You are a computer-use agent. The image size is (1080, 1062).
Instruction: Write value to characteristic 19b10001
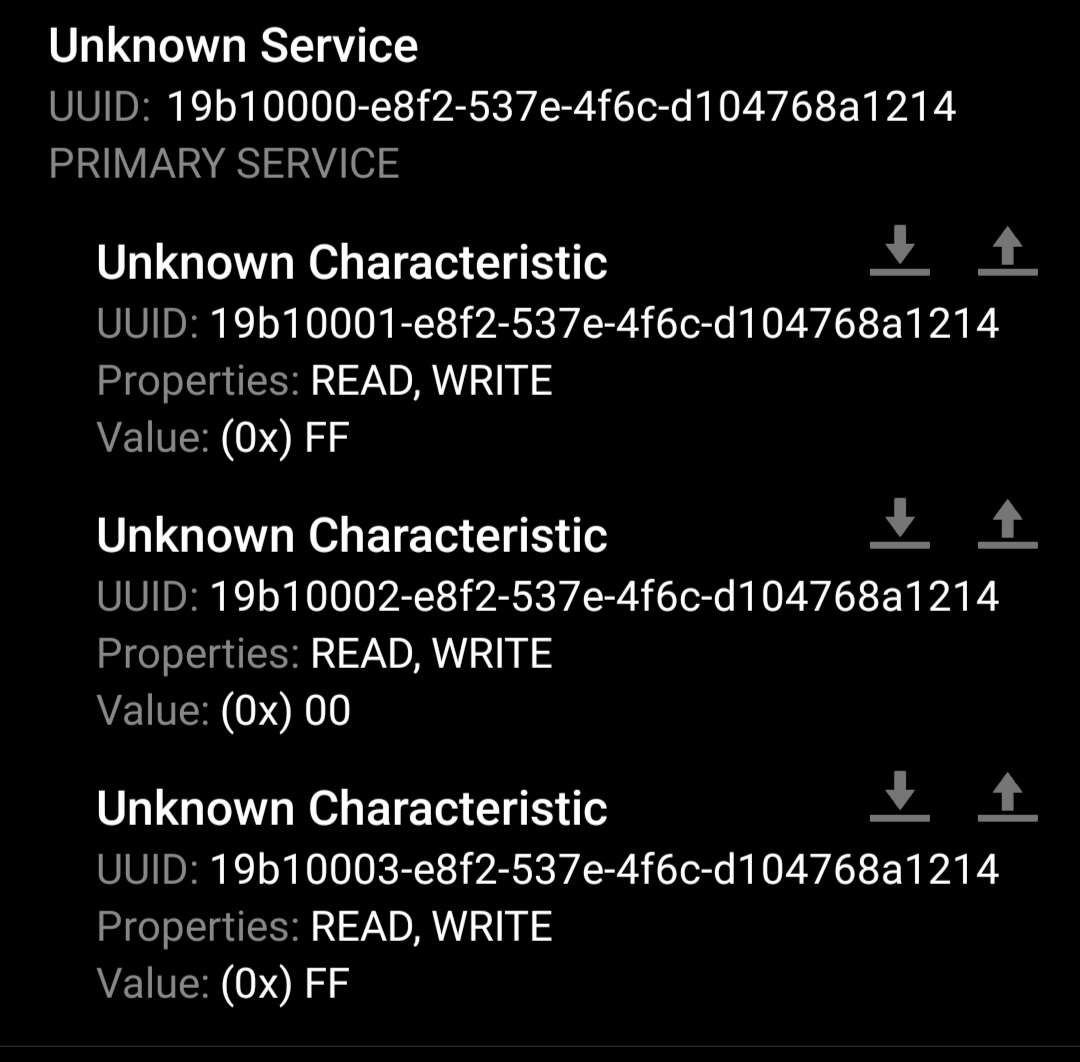click(x=1007, y=251)
